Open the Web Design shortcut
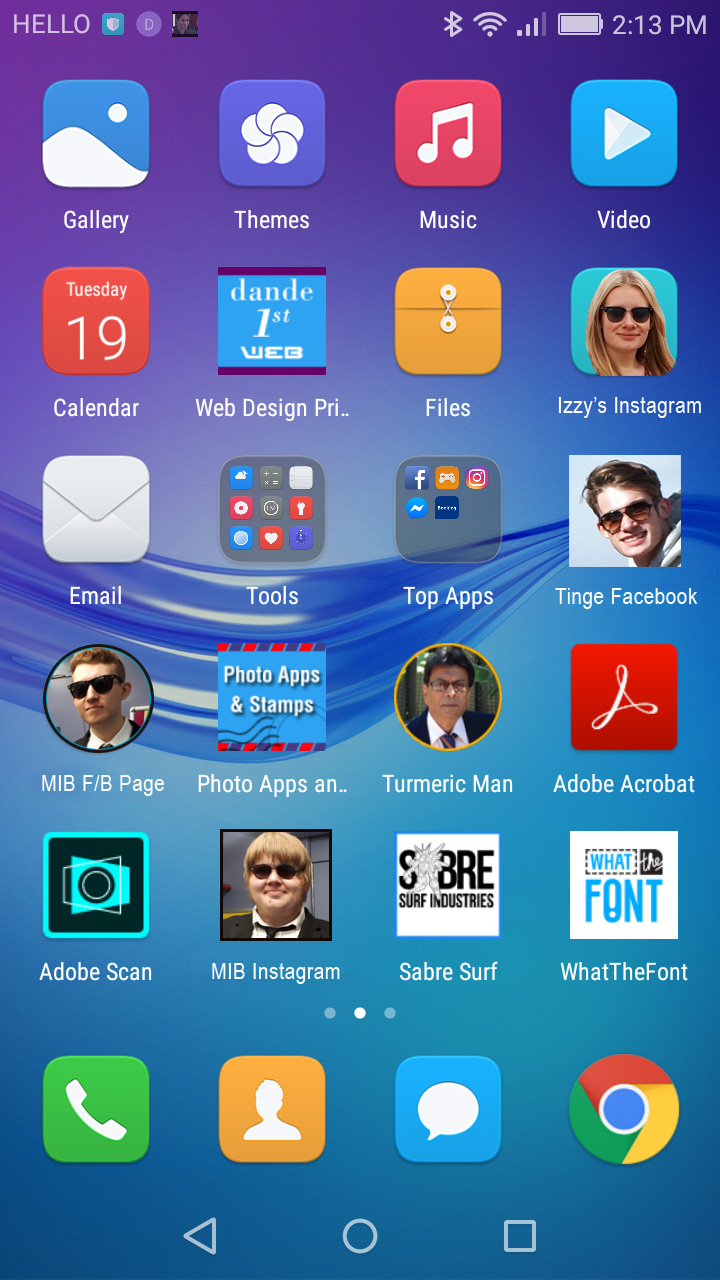720x1280 pixels. click(272, 321)
